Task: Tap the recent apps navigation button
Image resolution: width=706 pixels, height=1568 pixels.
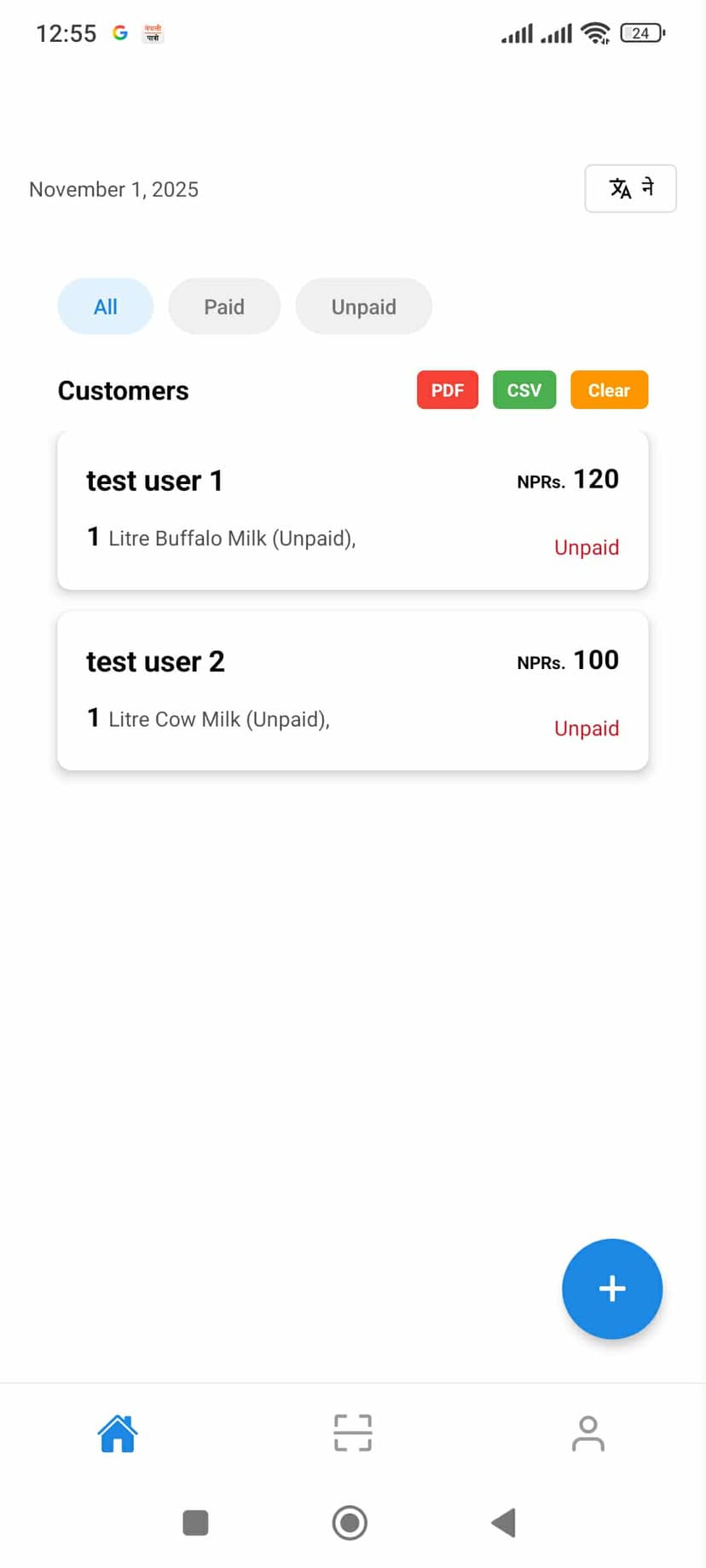Action: pos(195,1523)
